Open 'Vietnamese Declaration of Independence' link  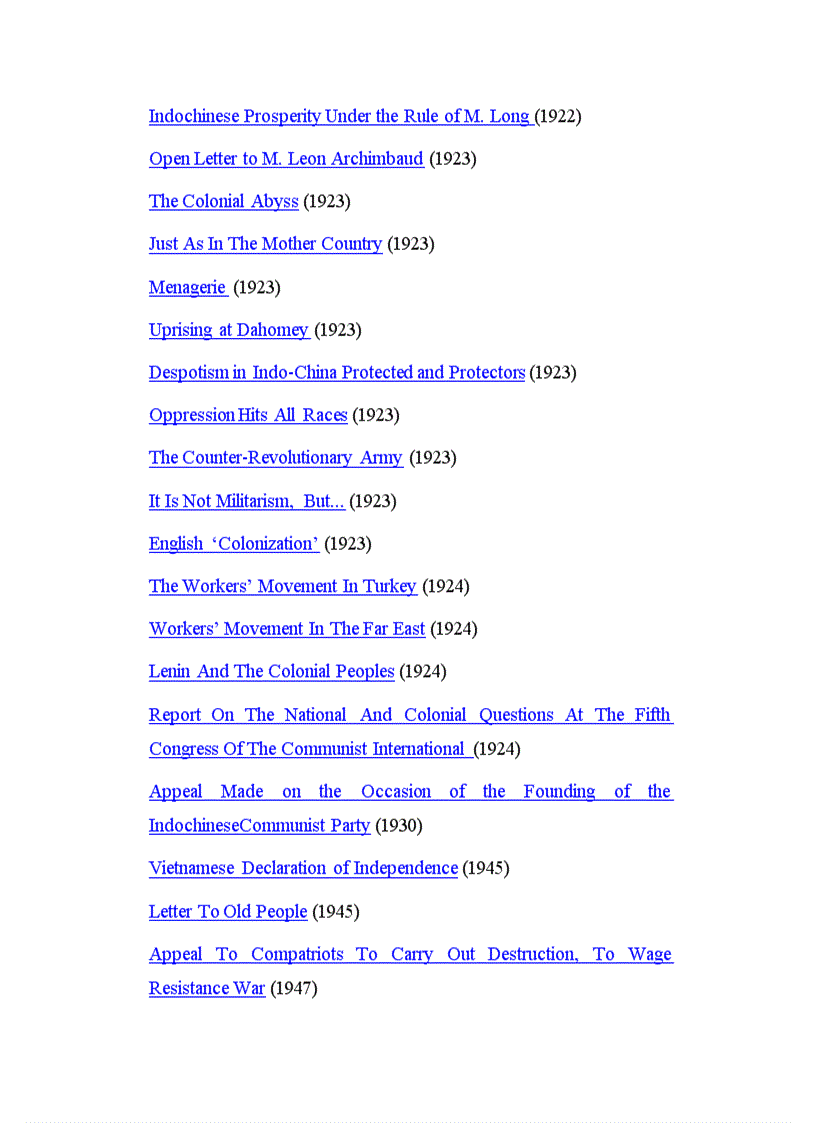303,868
